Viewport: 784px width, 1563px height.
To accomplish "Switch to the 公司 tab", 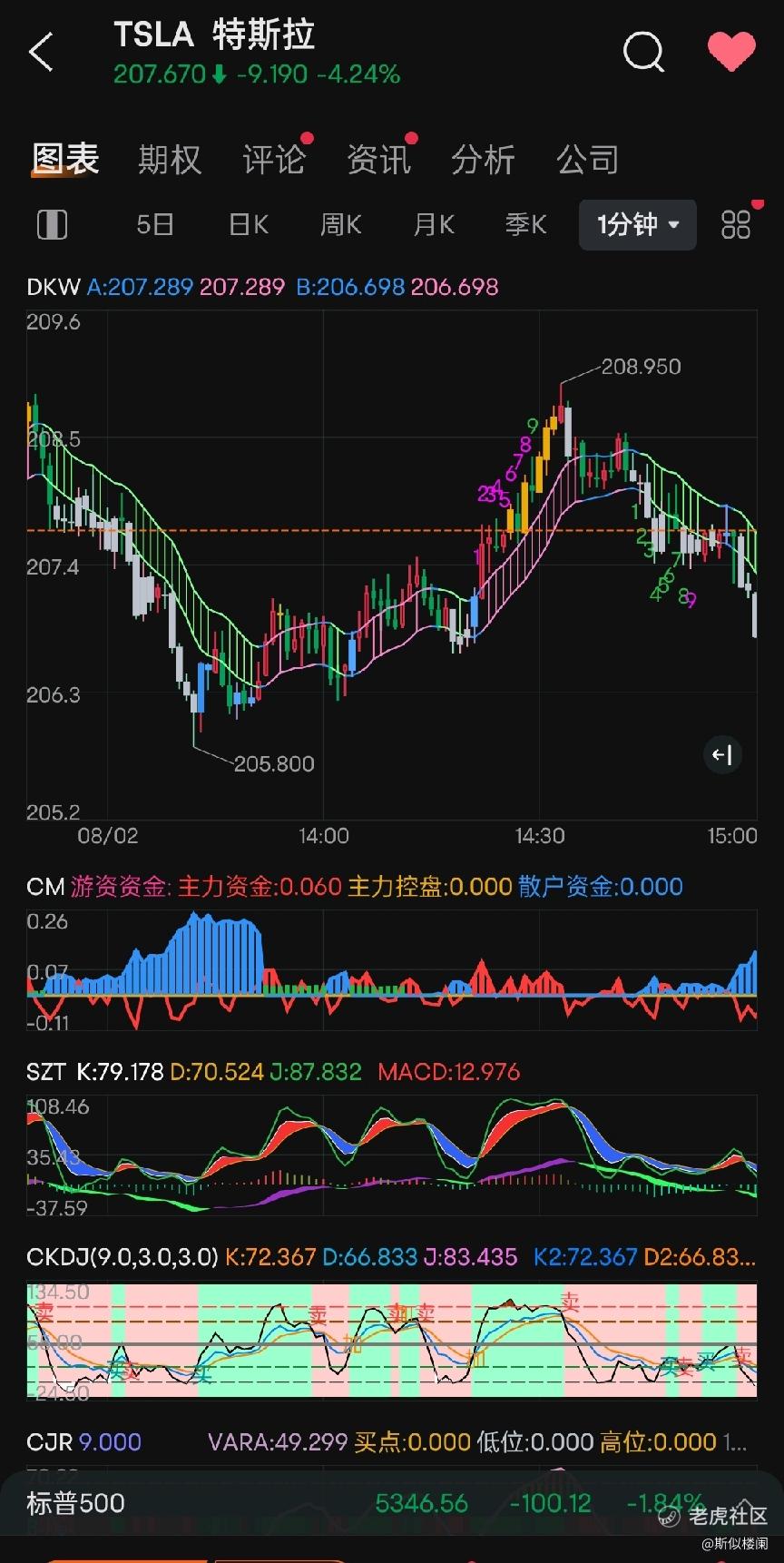I will click(x=588, y=161).
